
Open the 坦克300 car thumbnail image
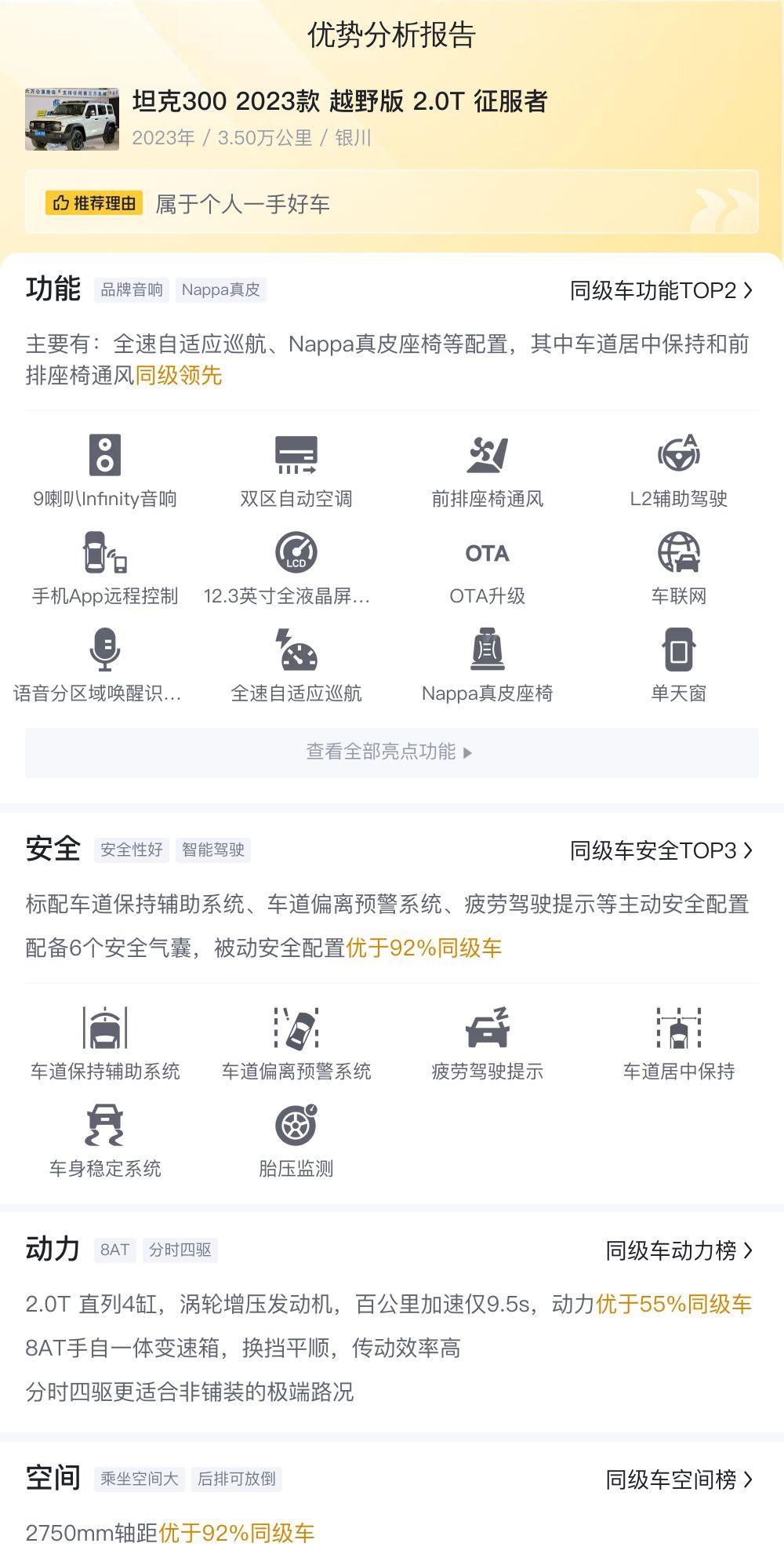(72, 118)
